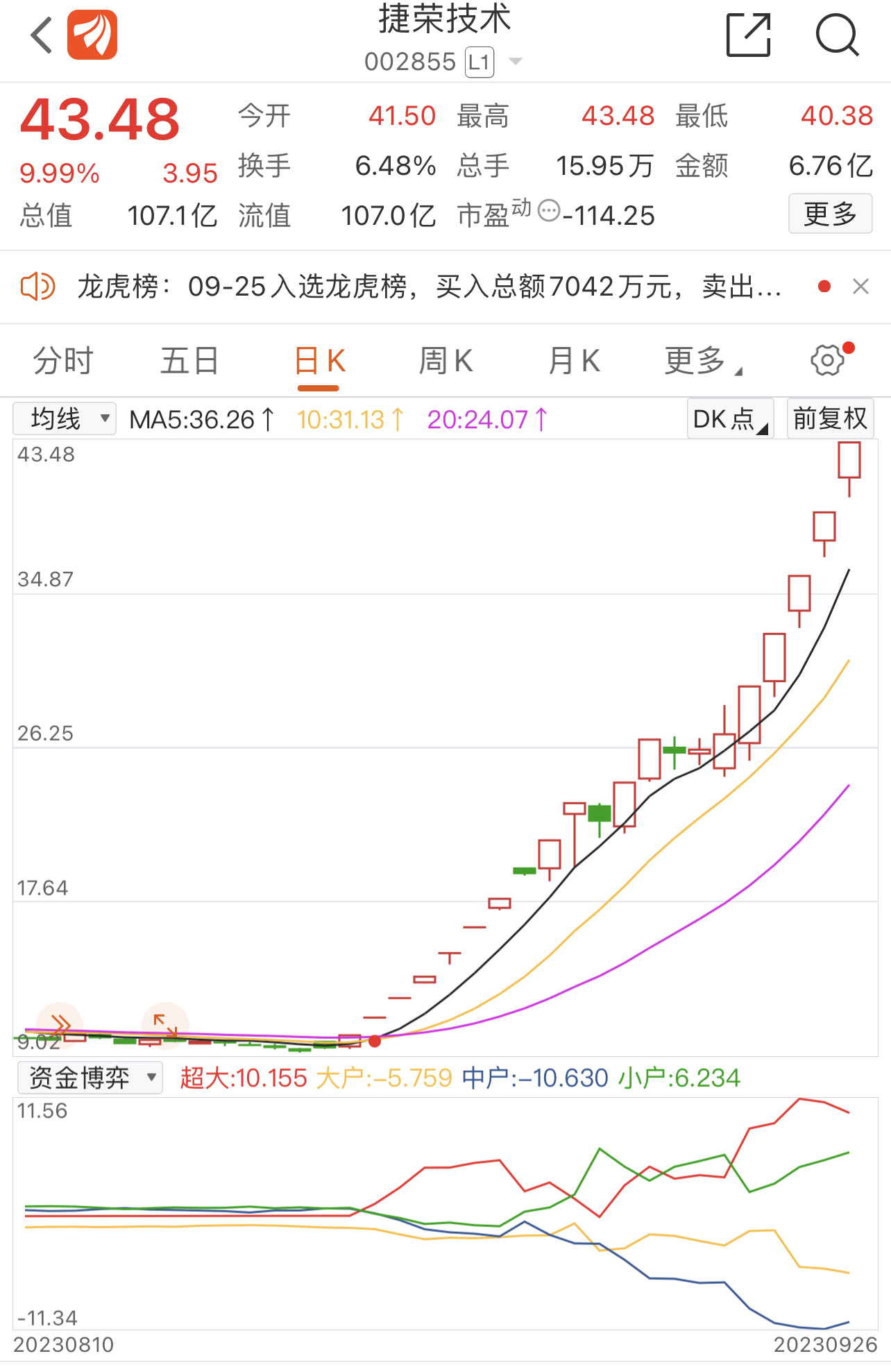891x1372 pixels.
Task: Tap the orange app logo icon
Action: point(92,35)
